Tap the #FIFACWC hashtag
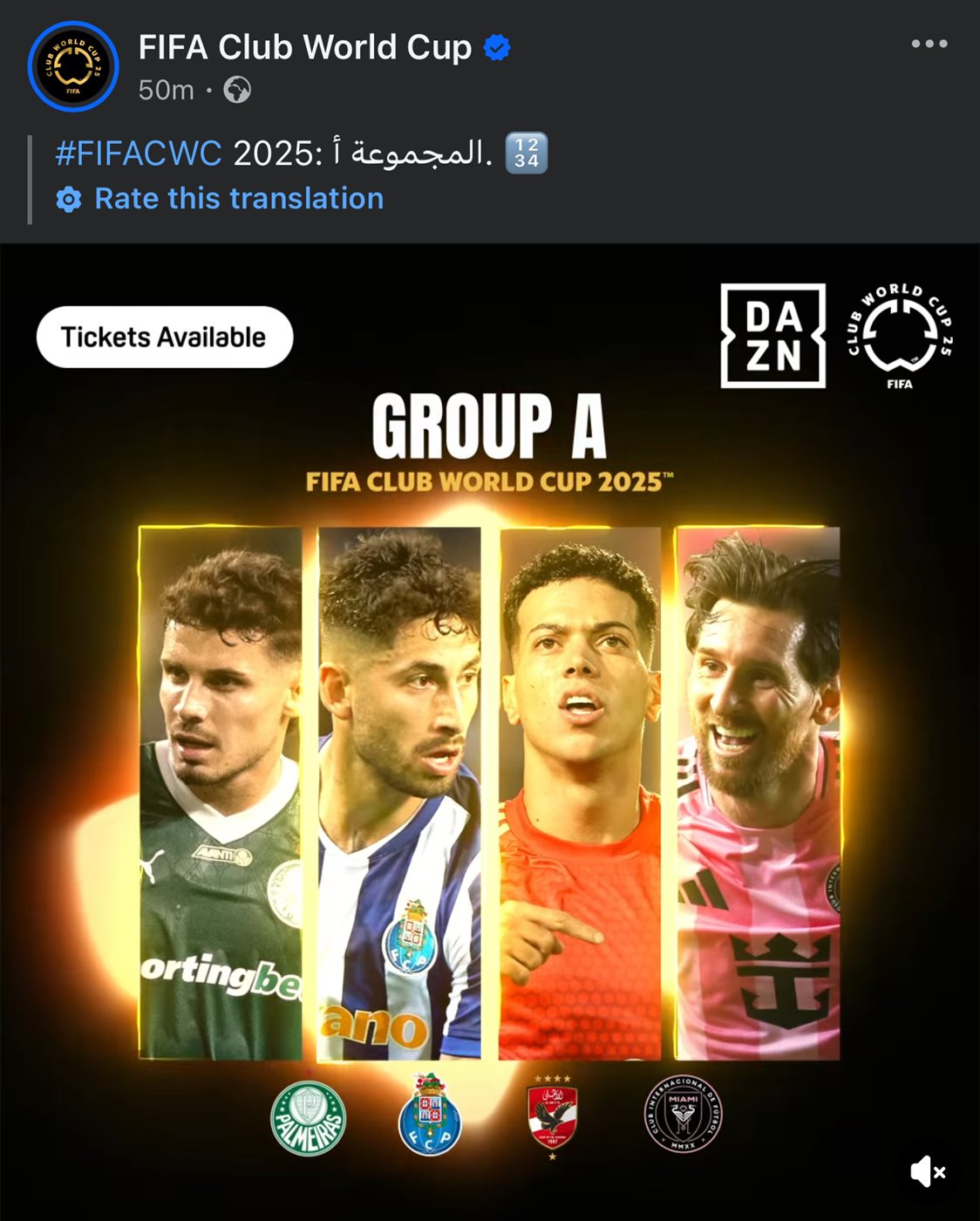 [139, 153]
